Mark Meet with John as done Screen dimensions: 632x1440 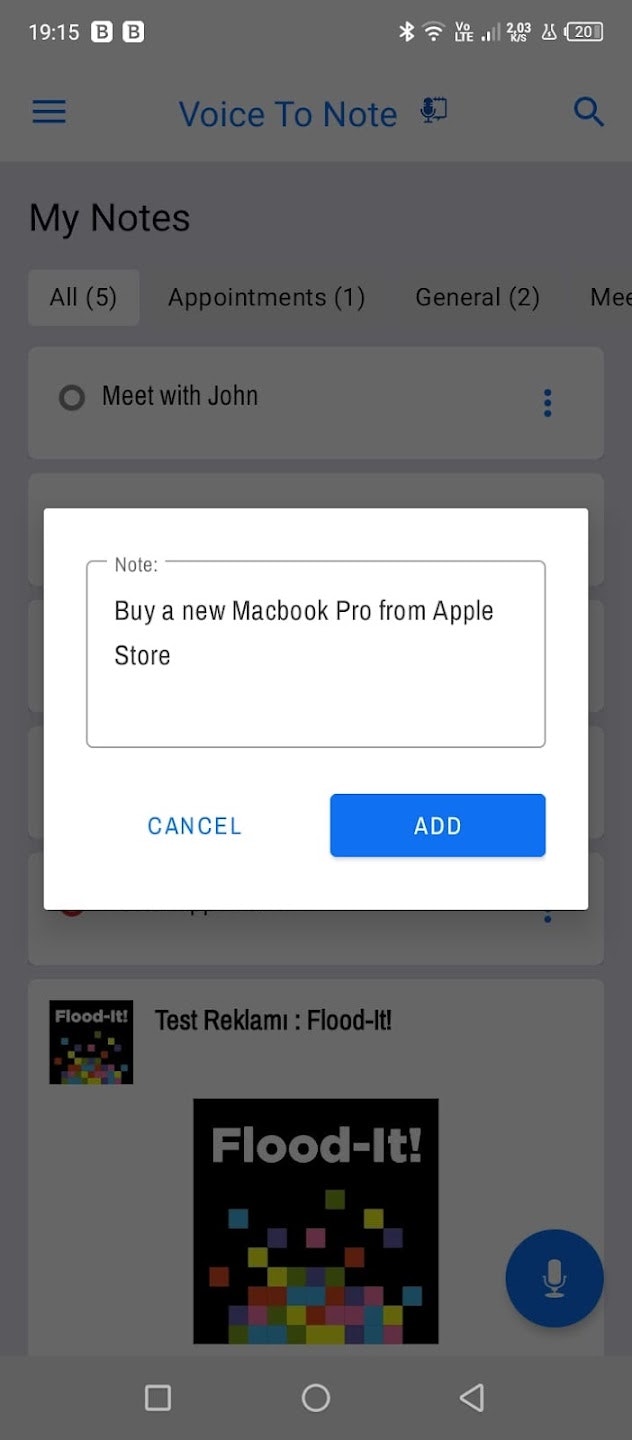72,399
